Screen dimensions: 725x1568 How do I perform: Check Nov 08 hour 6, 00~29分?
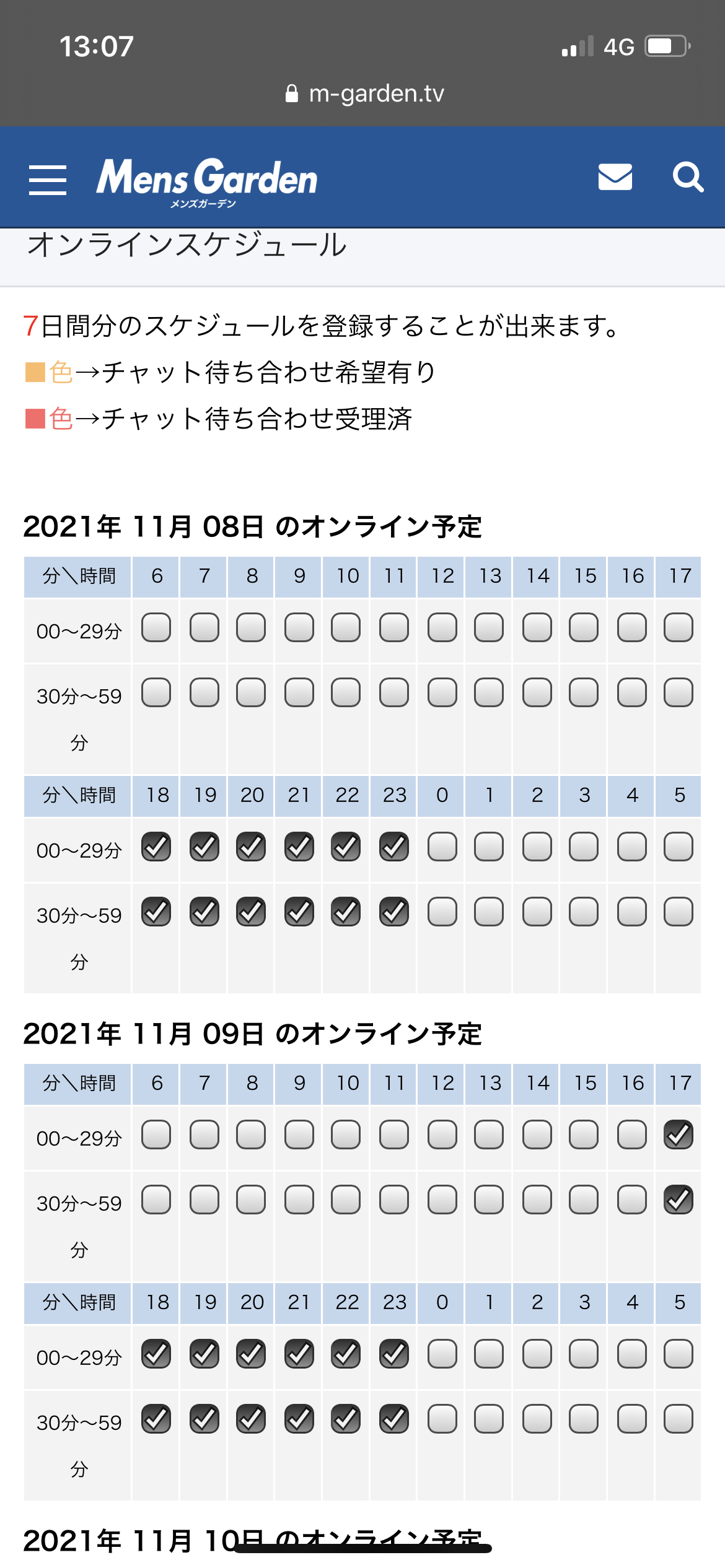[x=156, y=628]
